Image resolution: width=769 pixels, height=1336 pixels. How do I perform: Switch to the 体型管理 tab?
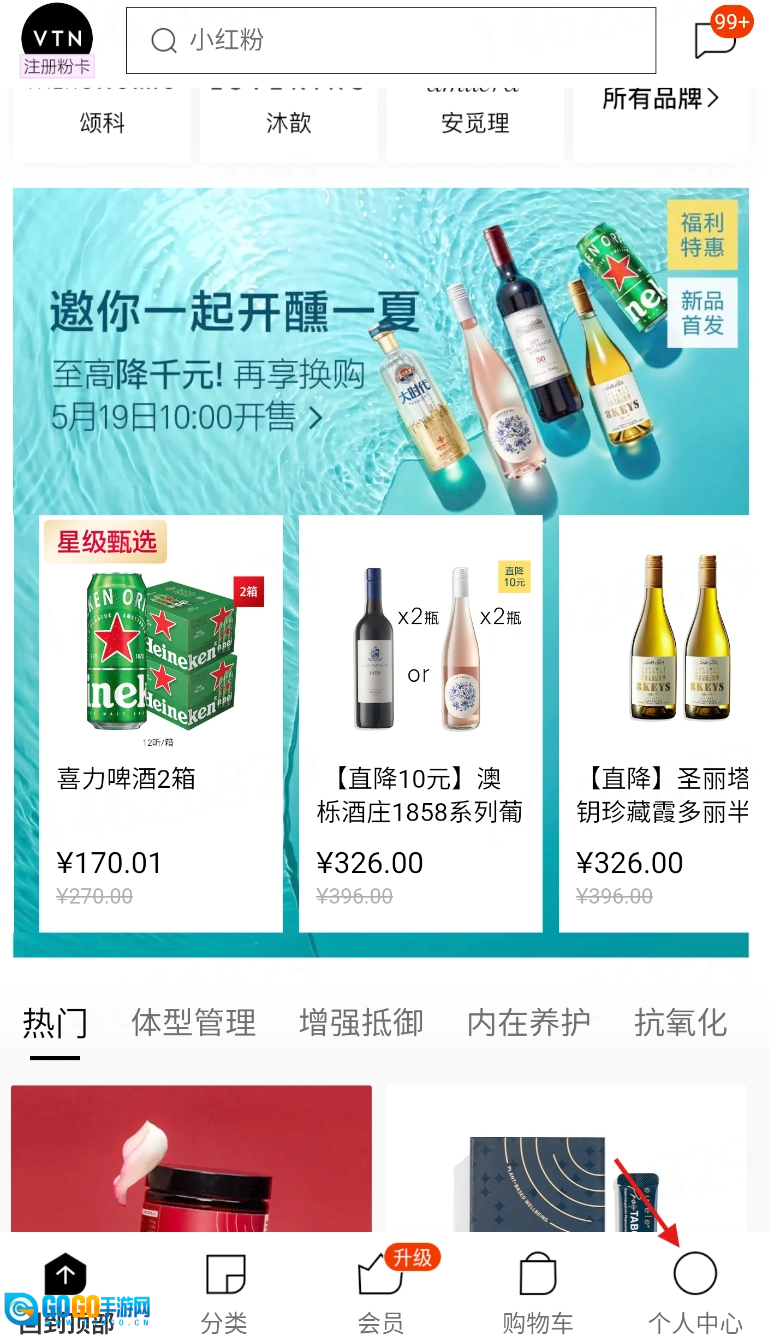coord(193,1023)
